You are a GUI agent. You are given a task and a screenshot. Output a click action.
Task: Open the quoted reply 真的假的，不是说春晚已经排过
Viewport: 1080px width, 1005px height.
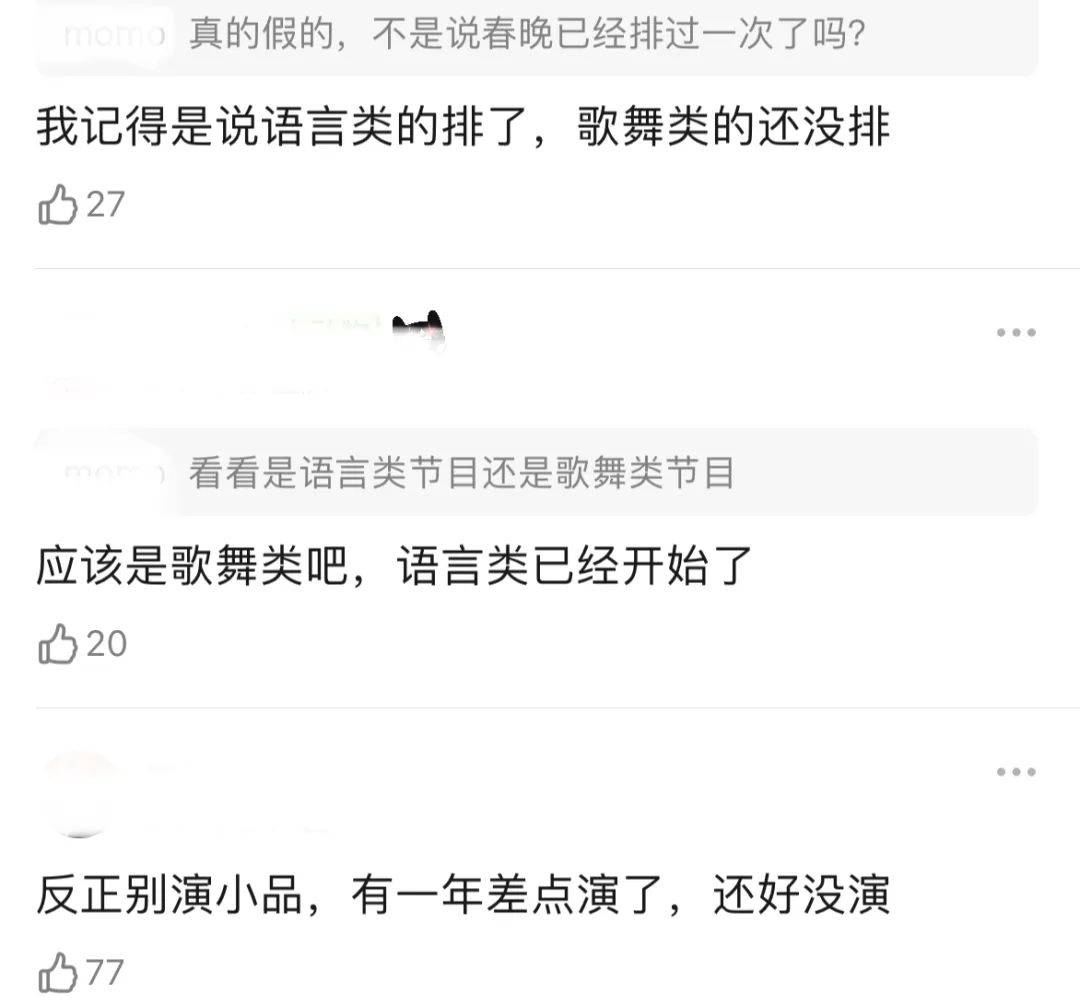pyautogui.click(x=536, y=37)
